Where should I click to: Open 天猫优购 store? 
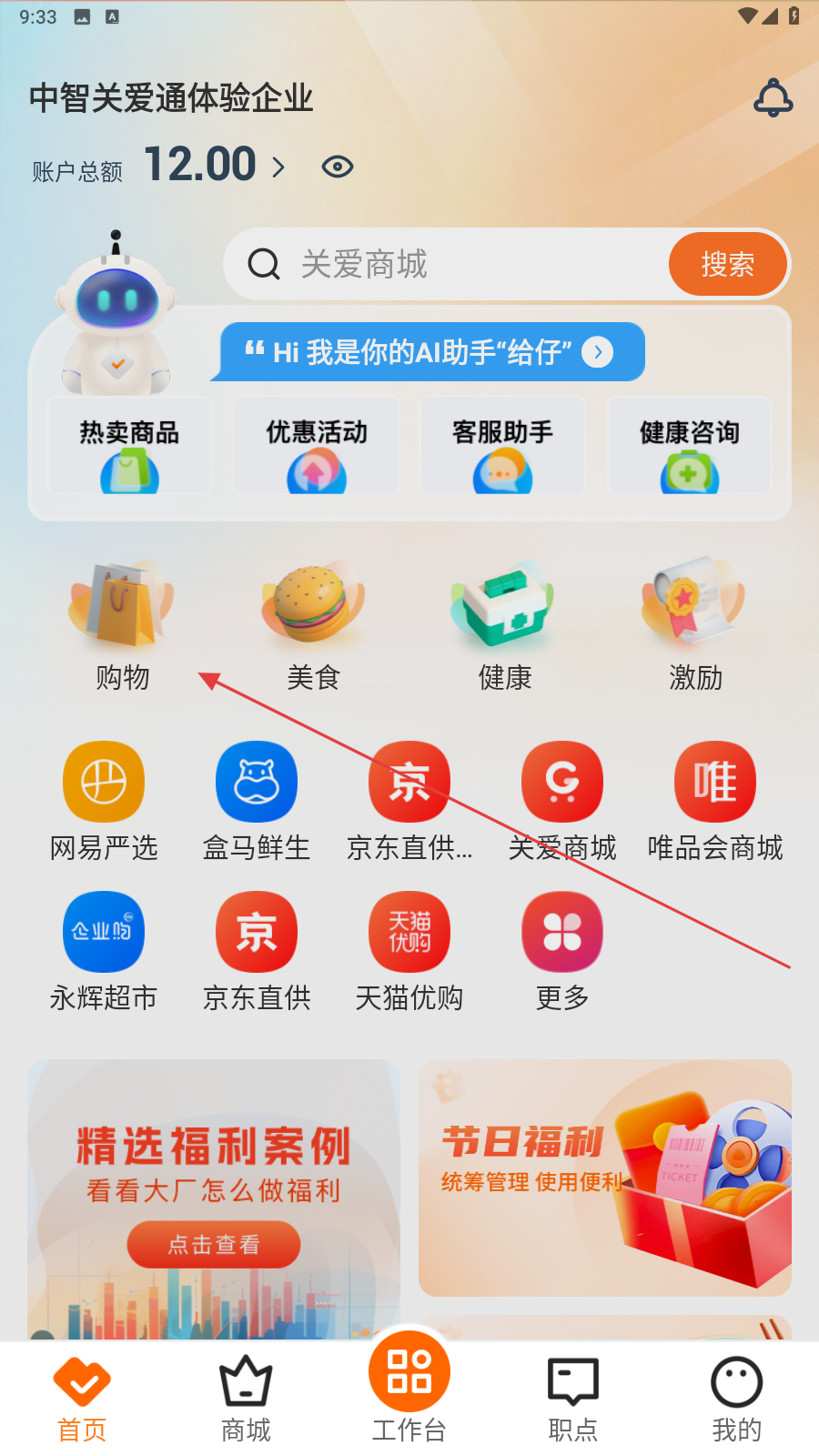coord(409,952)
